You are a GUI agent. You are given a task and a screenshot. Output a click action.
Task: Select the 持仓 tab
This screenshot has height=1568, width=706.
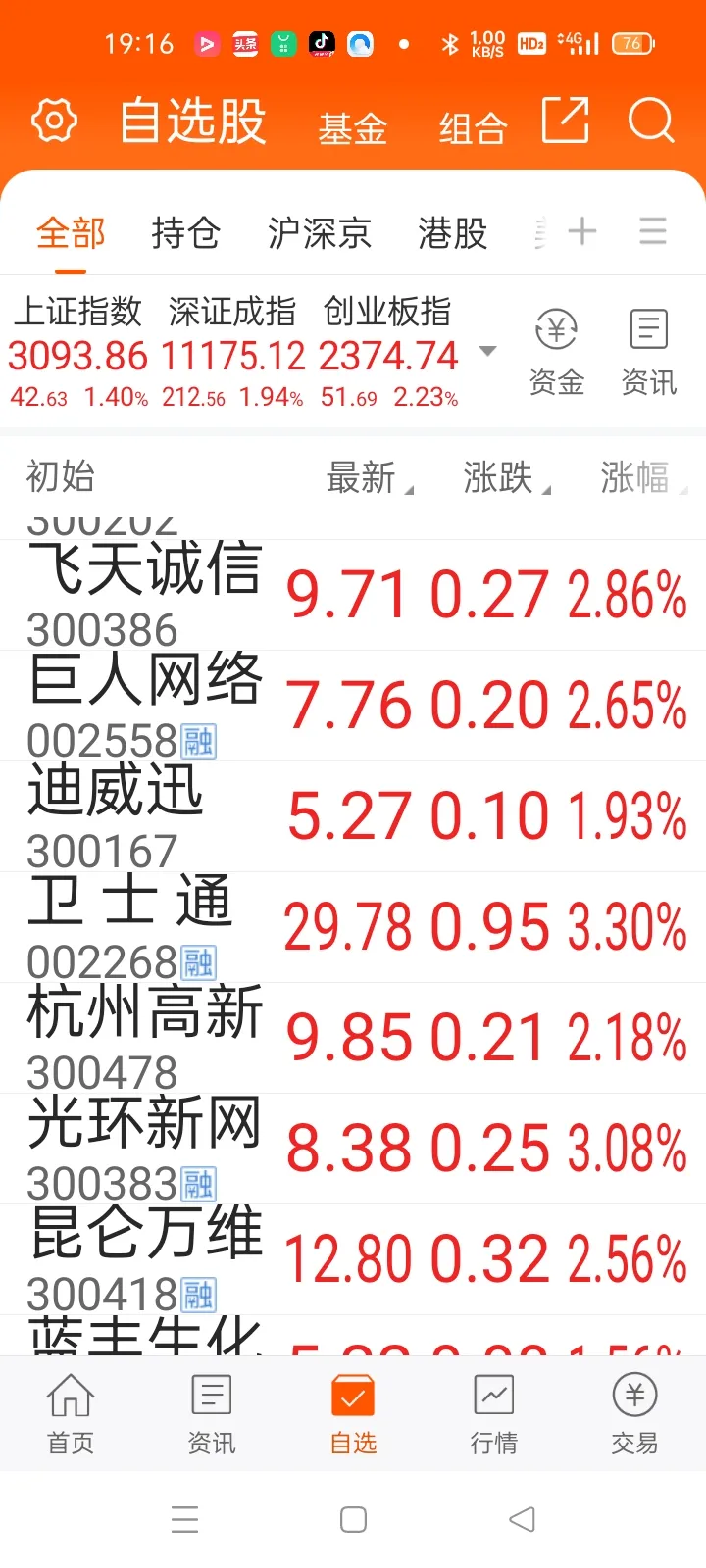pos(186,233)
